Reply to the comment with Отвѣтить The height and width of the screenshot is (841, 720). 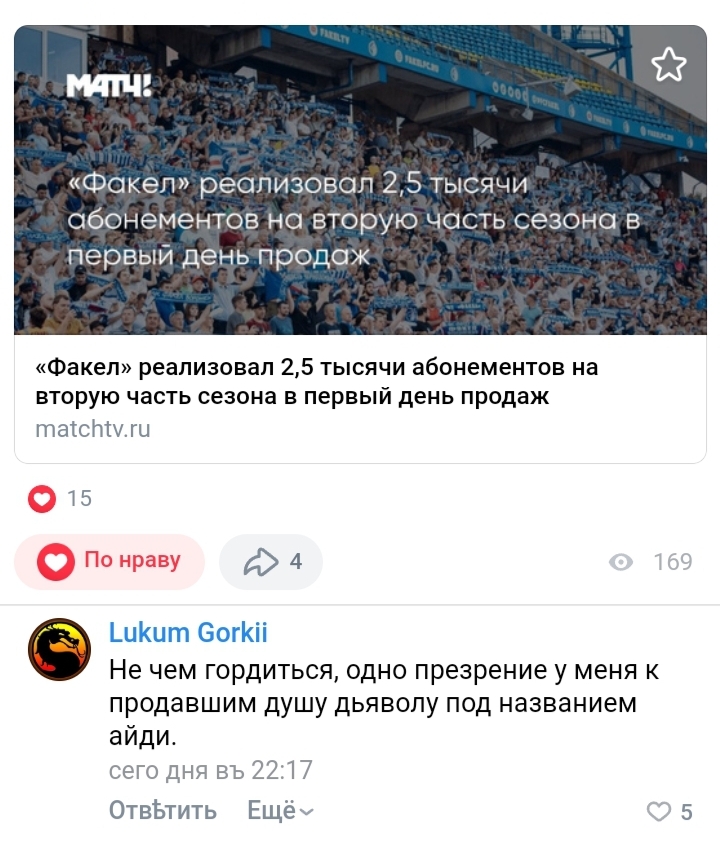[162, 810]
